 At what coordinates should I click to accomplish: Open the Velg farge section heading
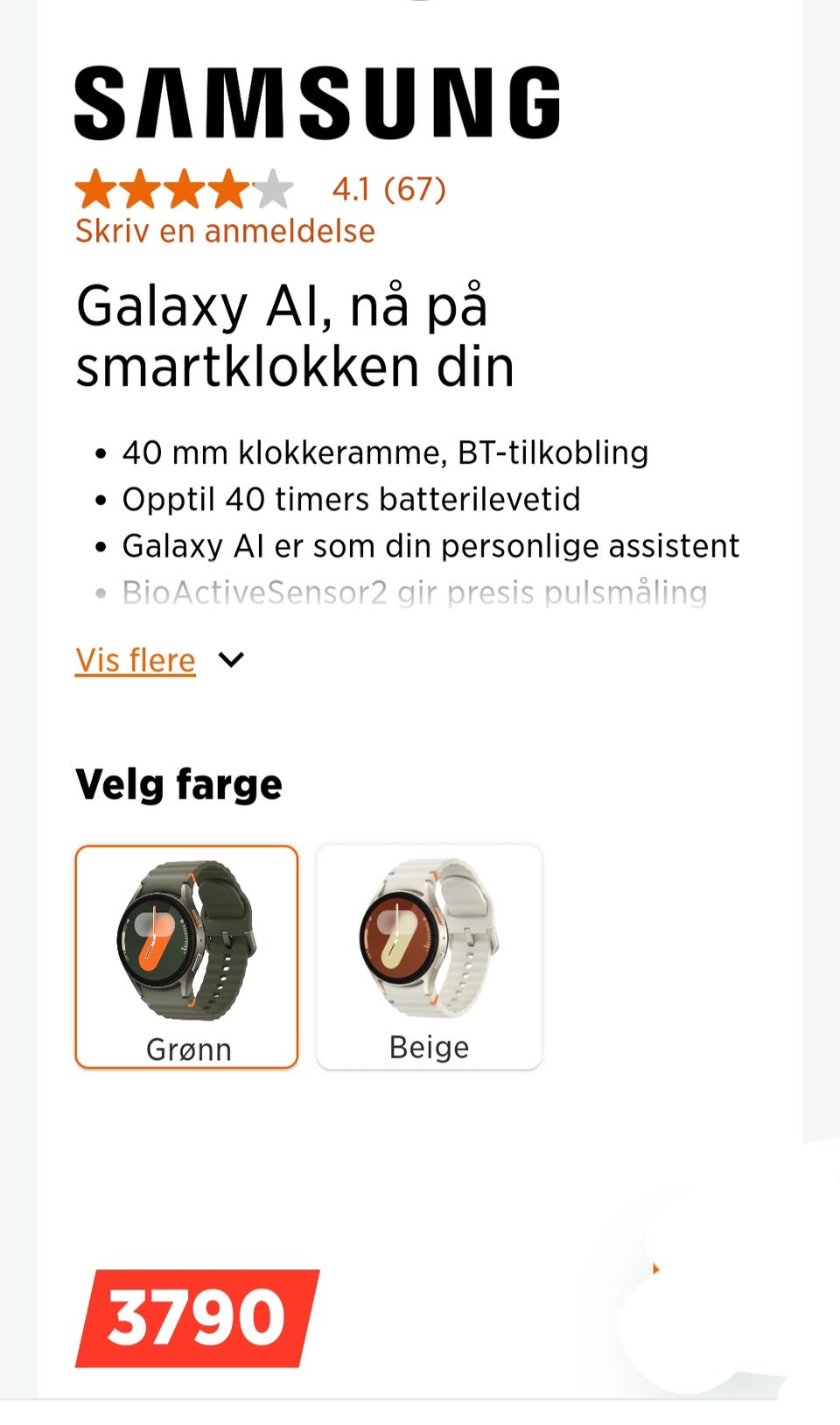[x=178, y=783]
